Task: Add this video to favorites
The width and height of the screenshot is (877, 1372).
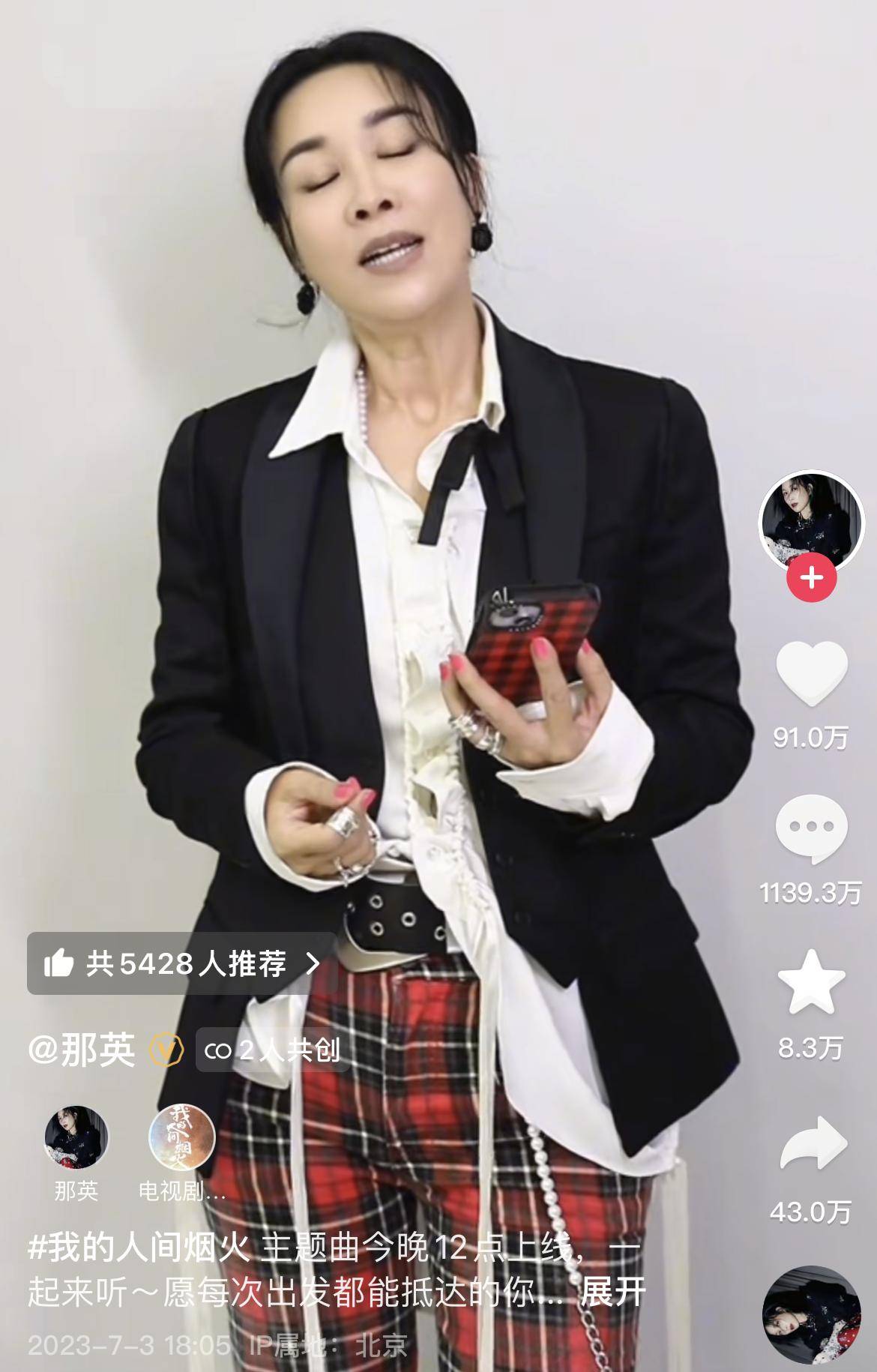Action: 811,981
